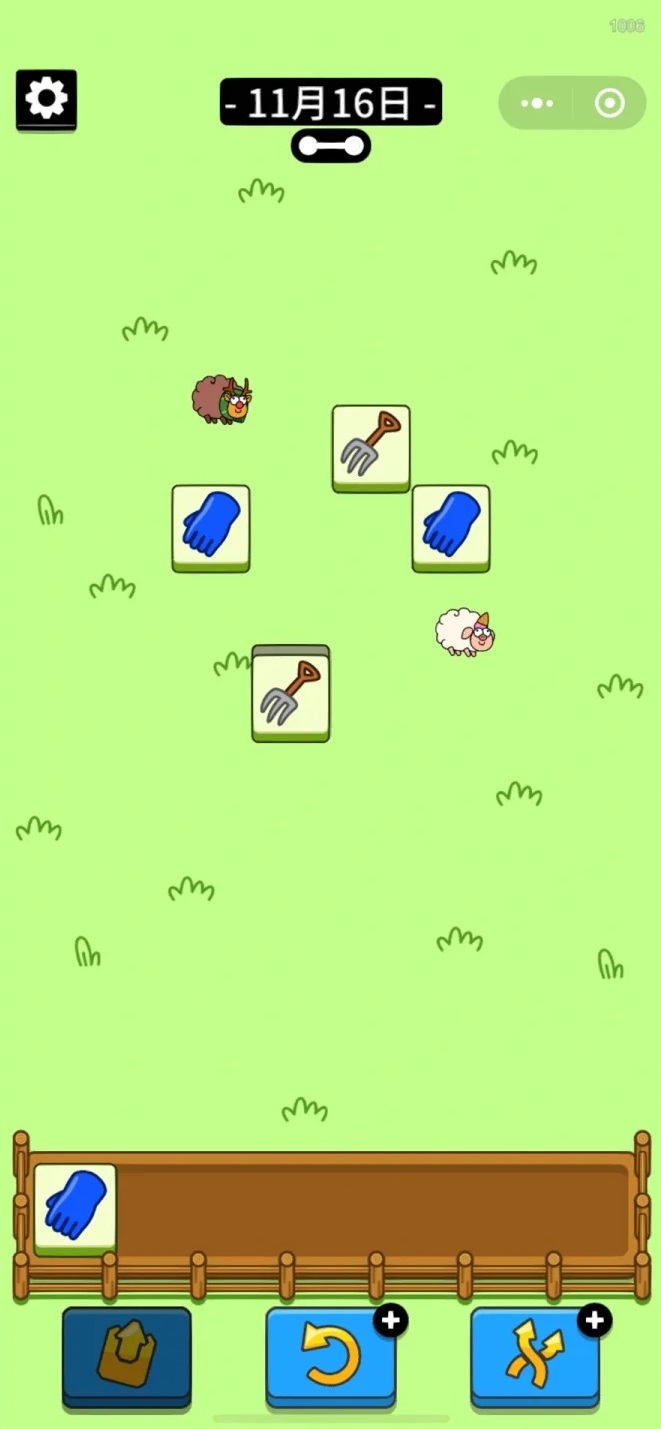Undo the last move
The height and width of the screenshot is (1429, 661).
331,1357
